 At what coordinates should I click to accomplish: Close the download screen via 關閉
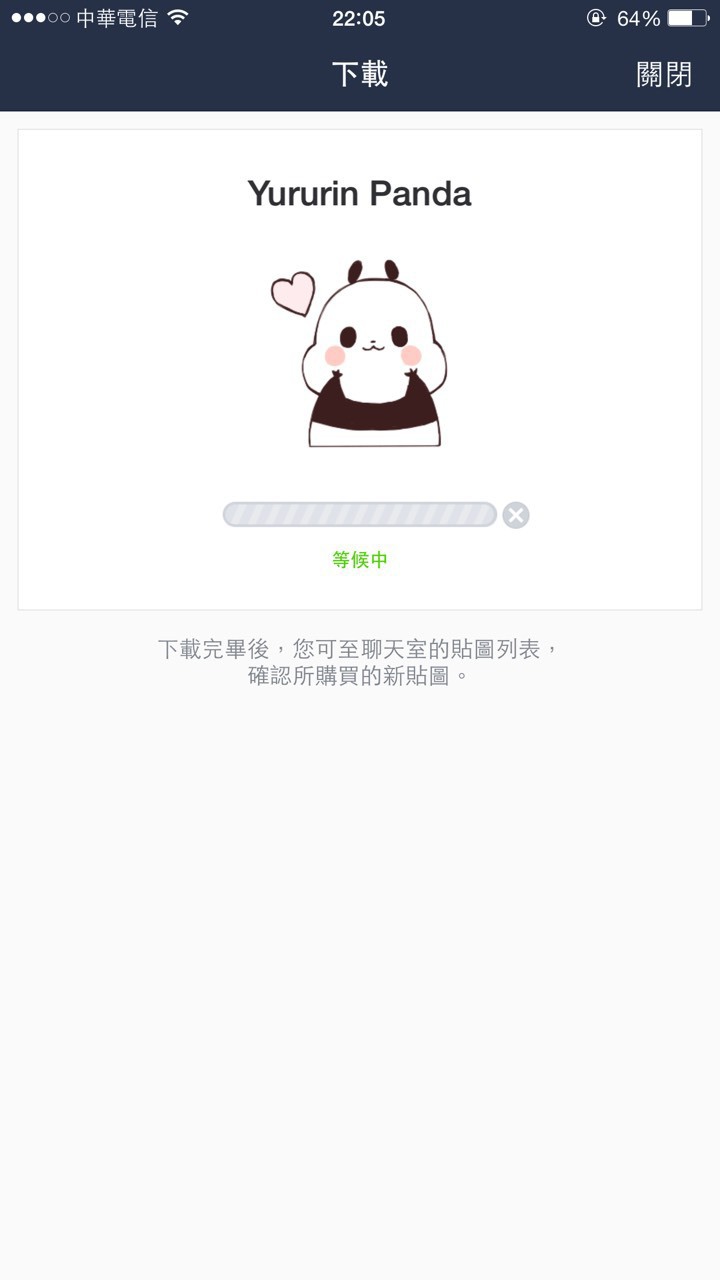coord(664,74)
